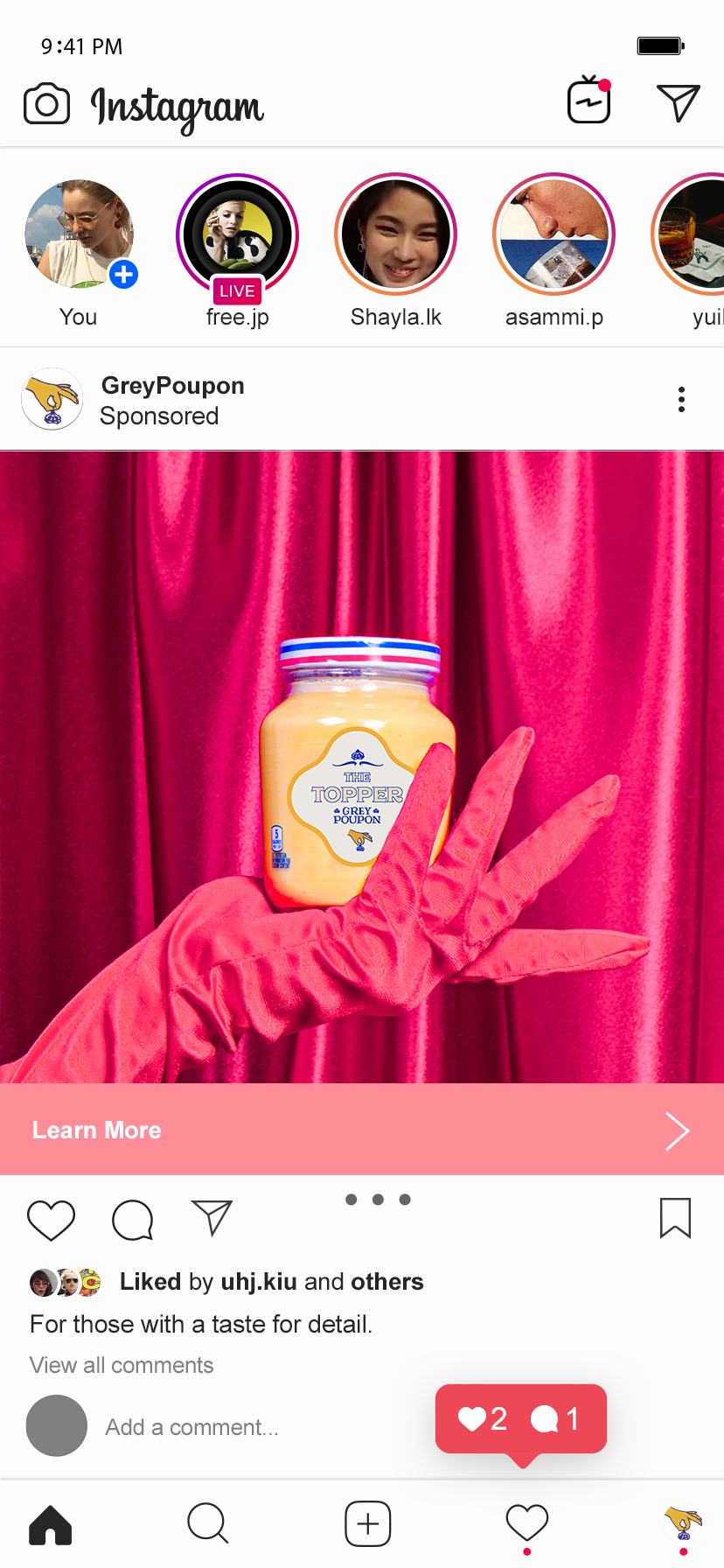This screenshot has height=1568, width=724.
Task: View Shayla.lk's story
Action: coord(396,234)
